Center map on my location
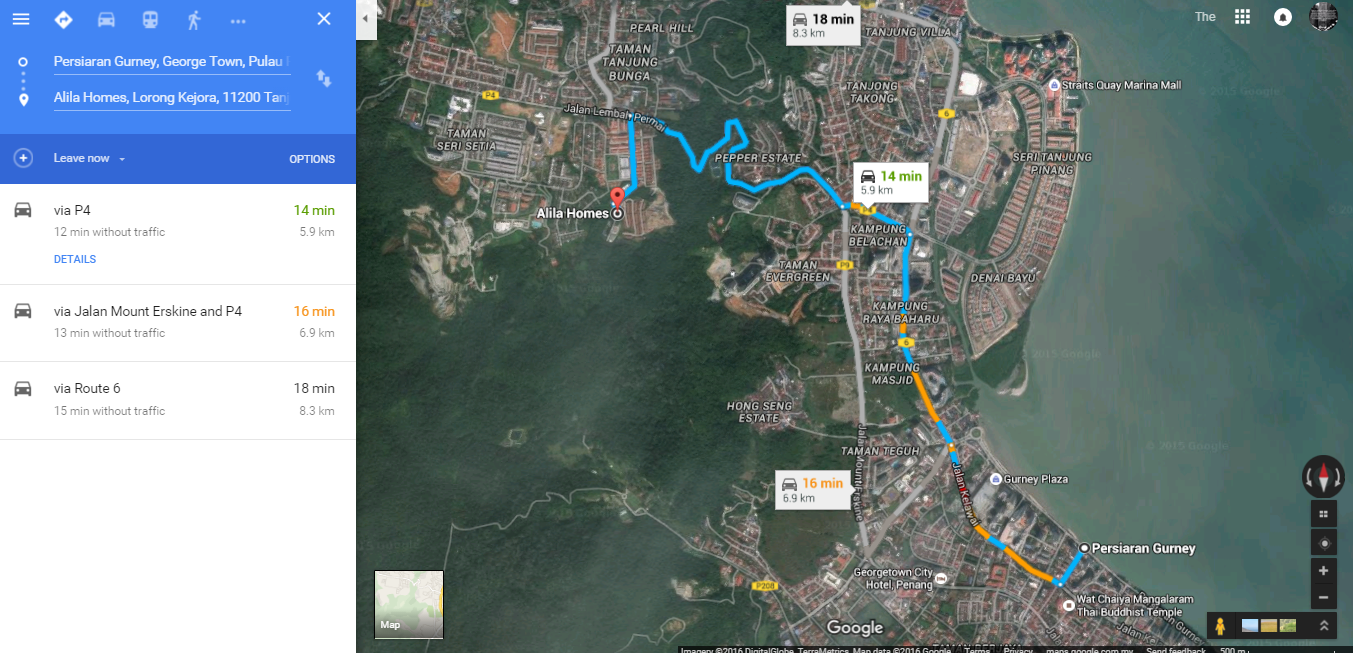Screen dimensions: 1353x653 click(x=1323, y=543)
